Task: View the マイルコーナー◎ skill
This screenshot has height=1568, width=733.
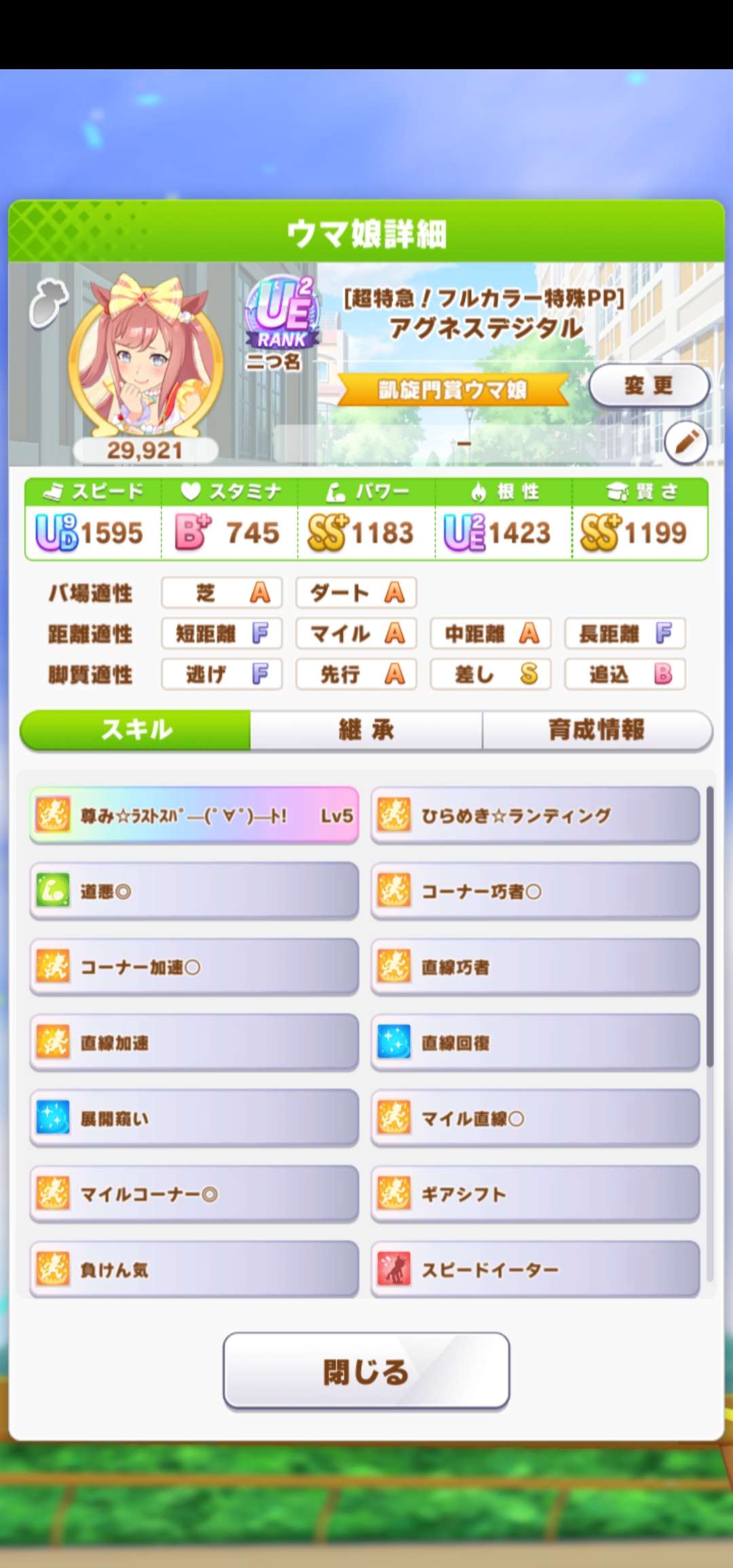Action: tap(194, 1194)
